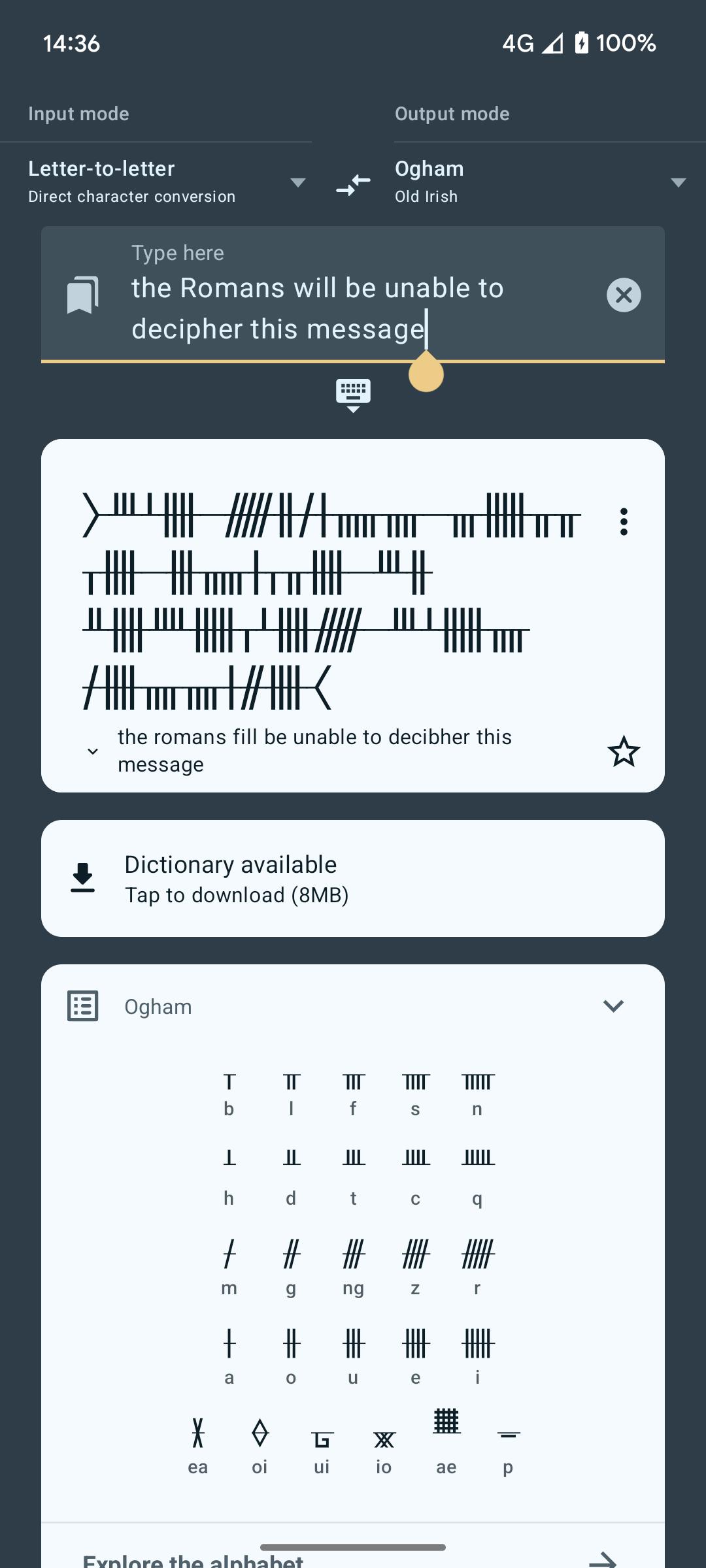Mark the translation as favorite

[624, 751]
